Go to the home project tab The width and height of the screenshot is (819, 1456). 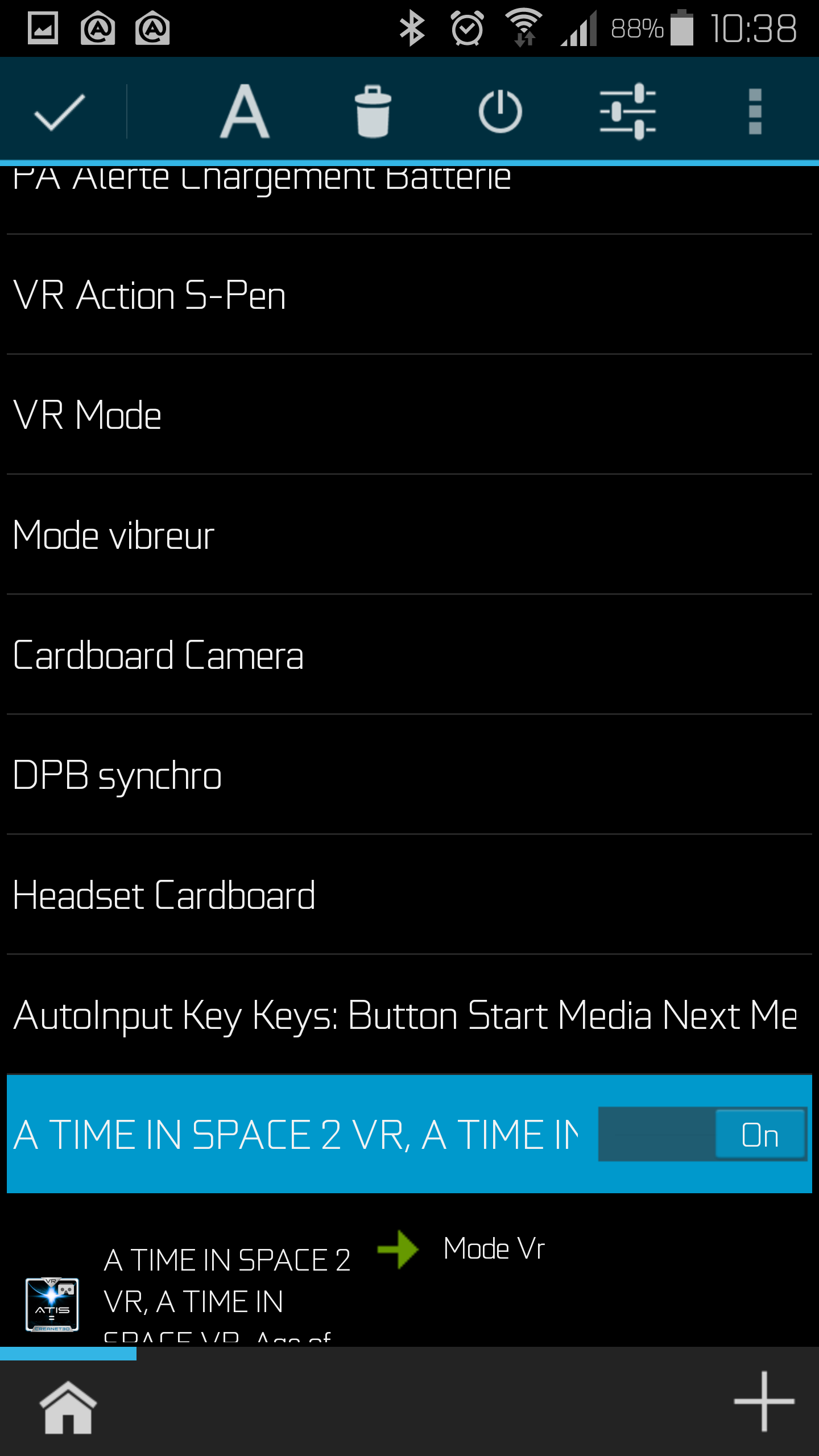[x=68, y=1407]
